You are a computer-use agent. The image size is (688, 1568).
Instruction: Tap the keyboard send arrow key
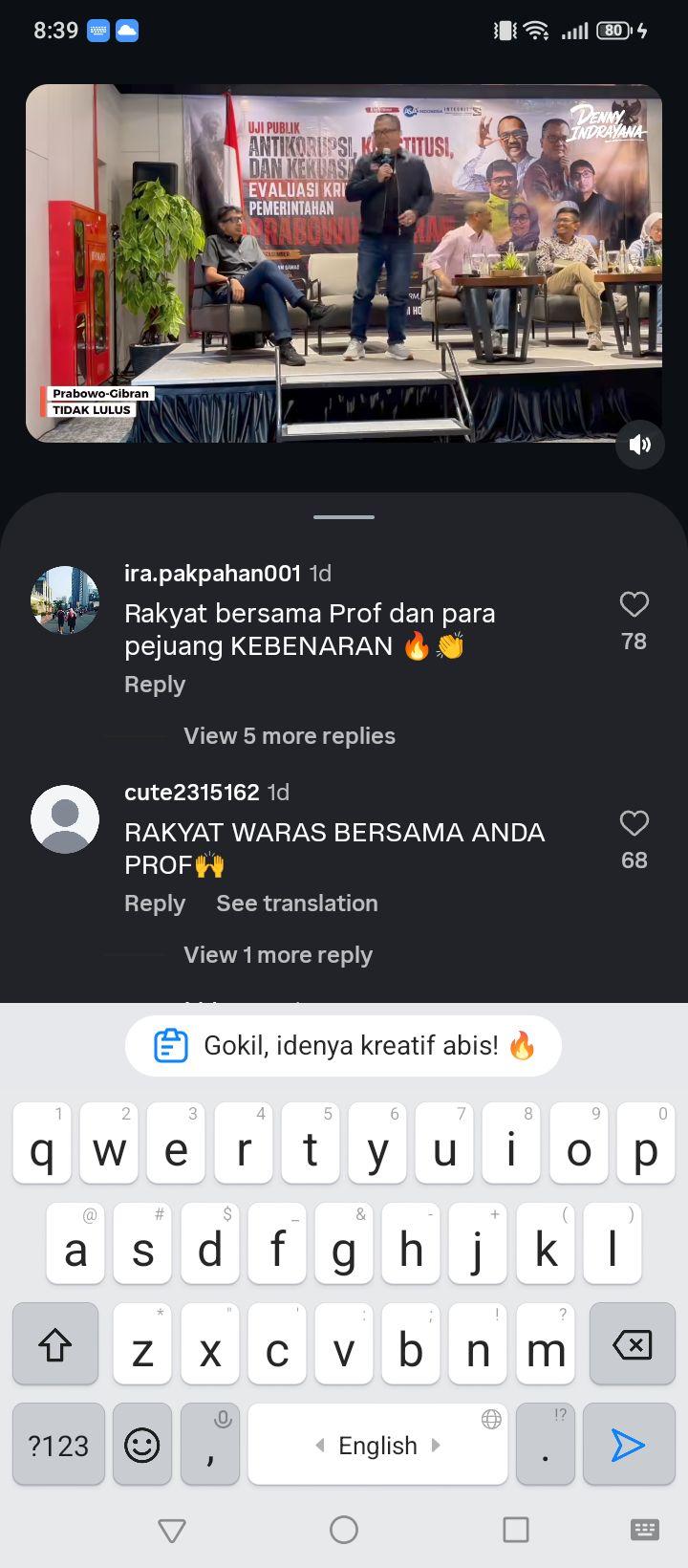pos(629,1444)
